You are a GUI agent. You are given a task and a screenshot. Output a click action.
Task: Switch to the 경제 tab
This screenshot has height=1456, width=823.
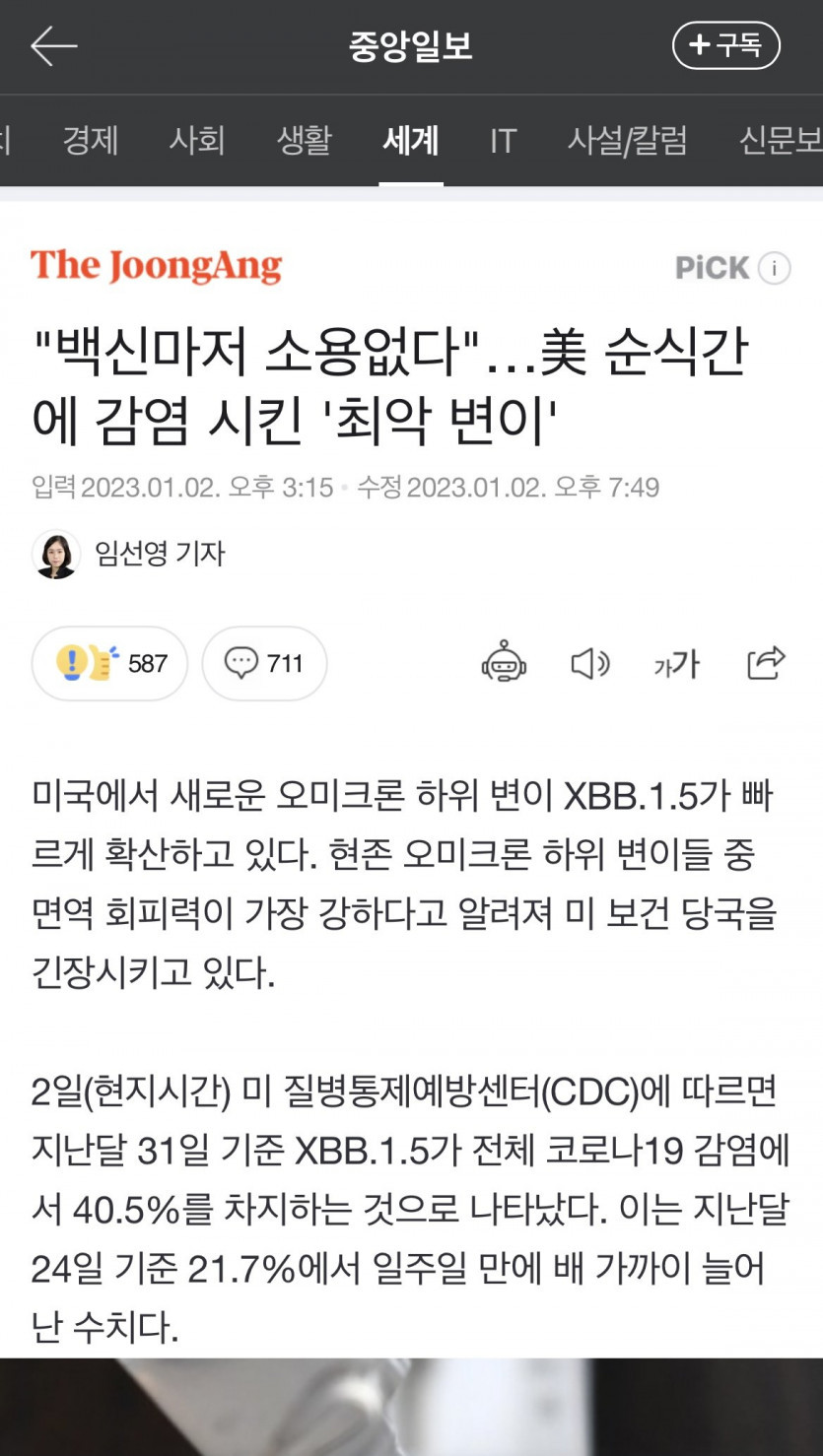(x=90, y=141)
